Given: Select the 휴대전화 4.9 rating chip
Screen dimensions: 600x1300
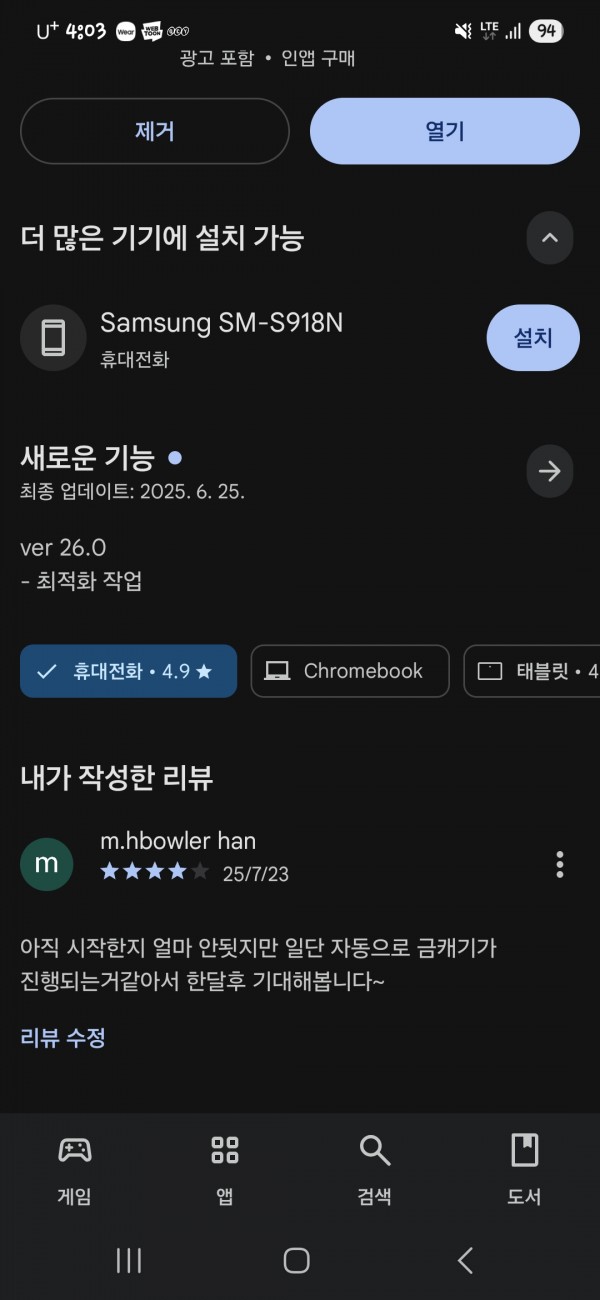Looking at the screenshot, I should click(x=128, y=671).
